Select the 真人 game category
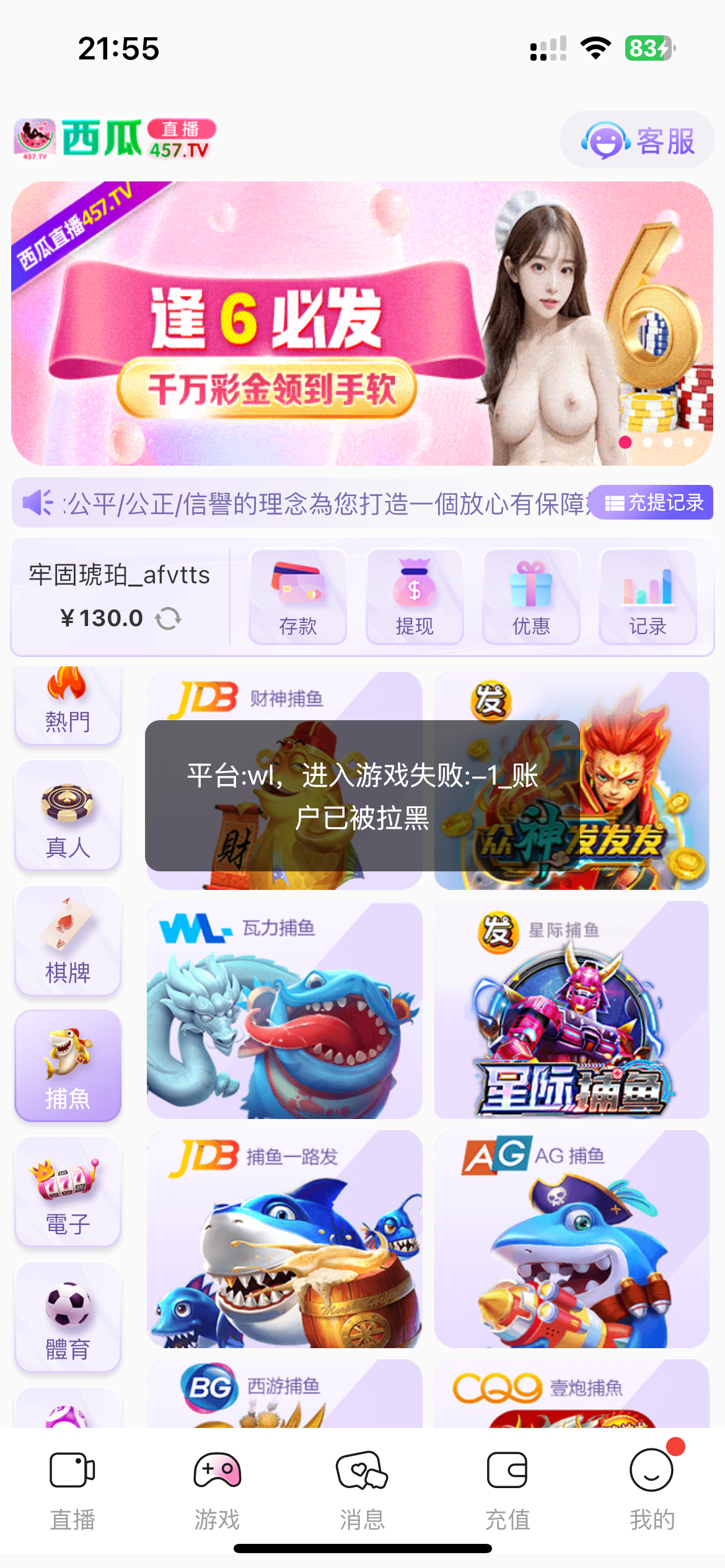 (x=68, y=816)
